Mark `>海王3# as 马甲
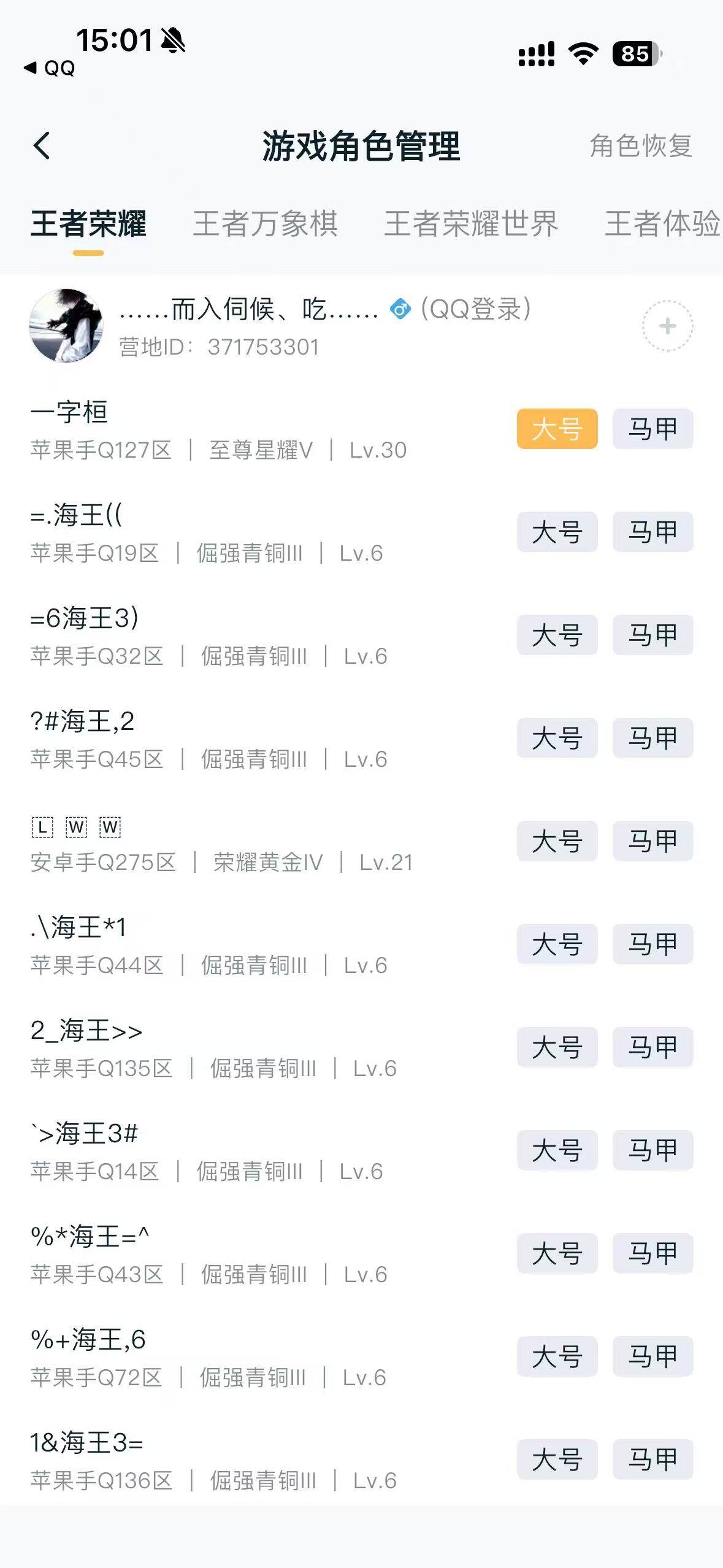The image size is (723, 1568). [x=652, y=1150]
